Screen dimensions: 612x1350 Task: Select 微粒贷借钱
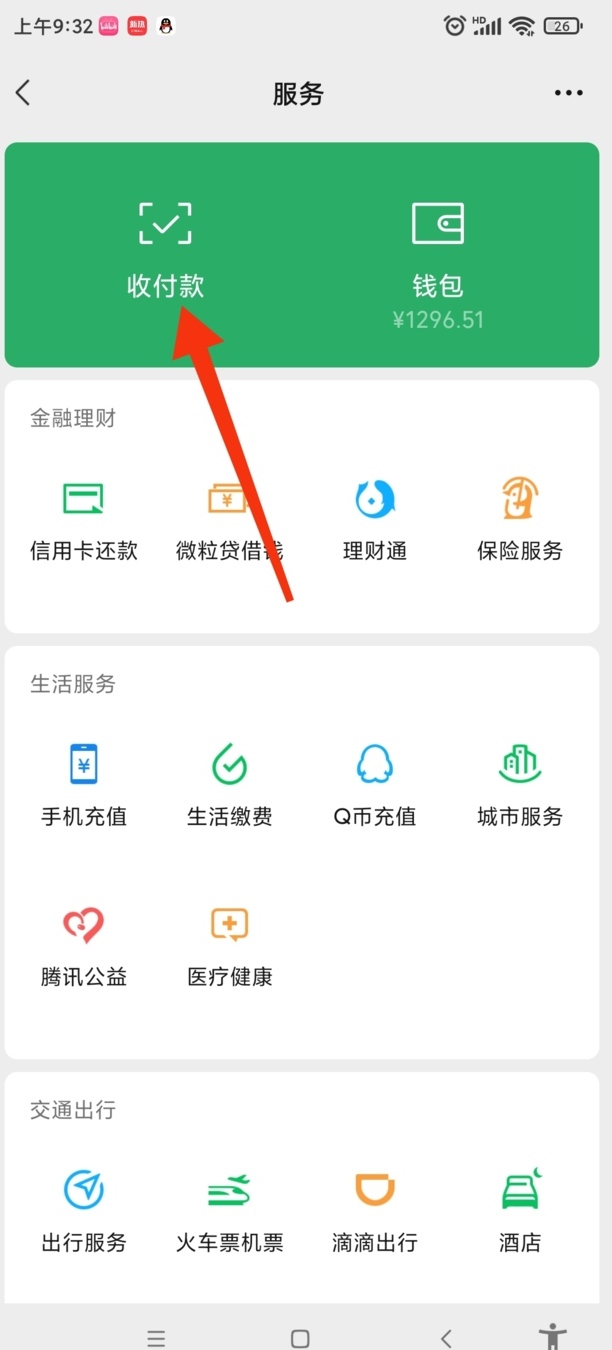click(229, 522)
